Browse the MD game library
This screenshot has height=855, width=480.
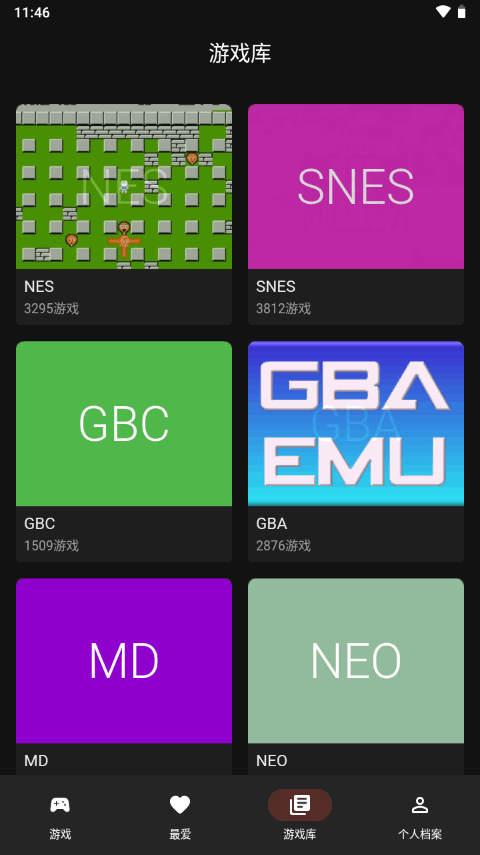124,676
